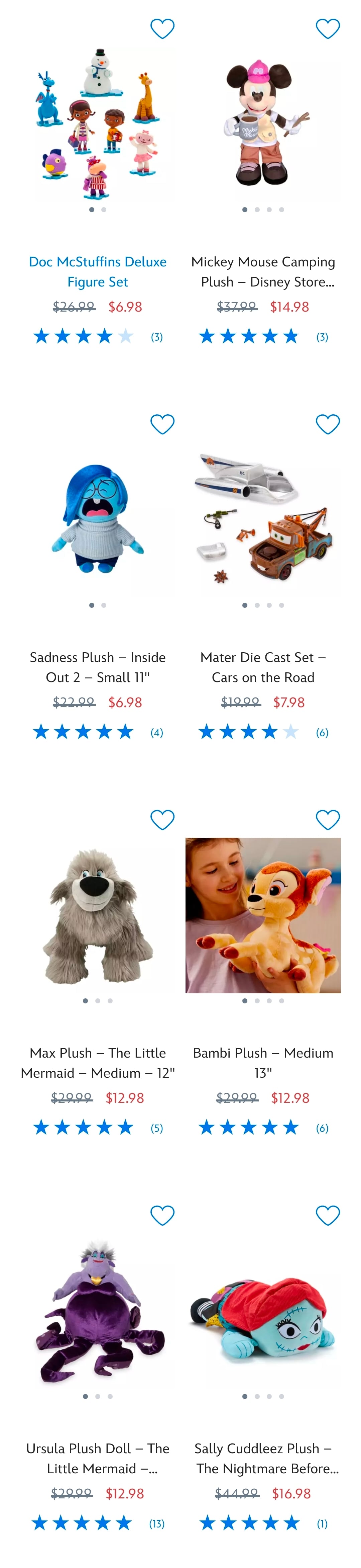Favorite the Mickey Mouse Camping Plush

coord(328,28)
